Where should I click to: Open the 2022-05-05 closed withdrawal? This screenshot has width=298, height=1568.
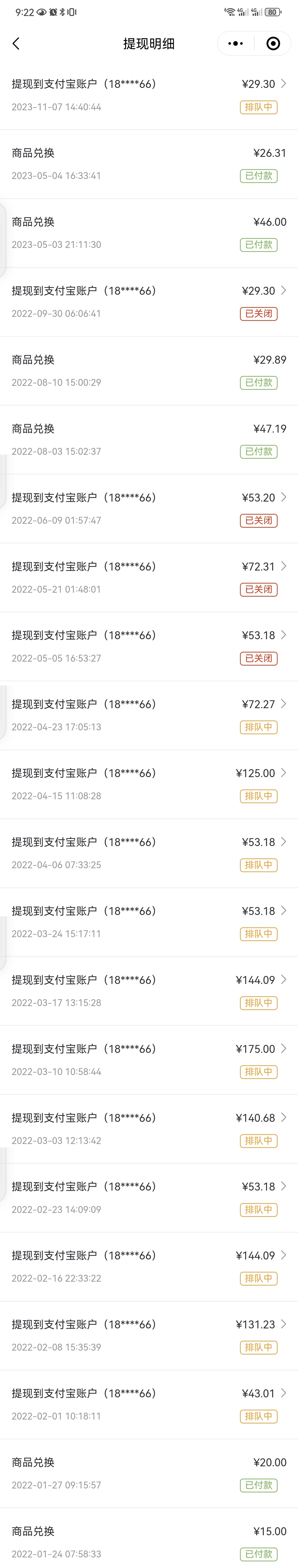tap(149, 646)
